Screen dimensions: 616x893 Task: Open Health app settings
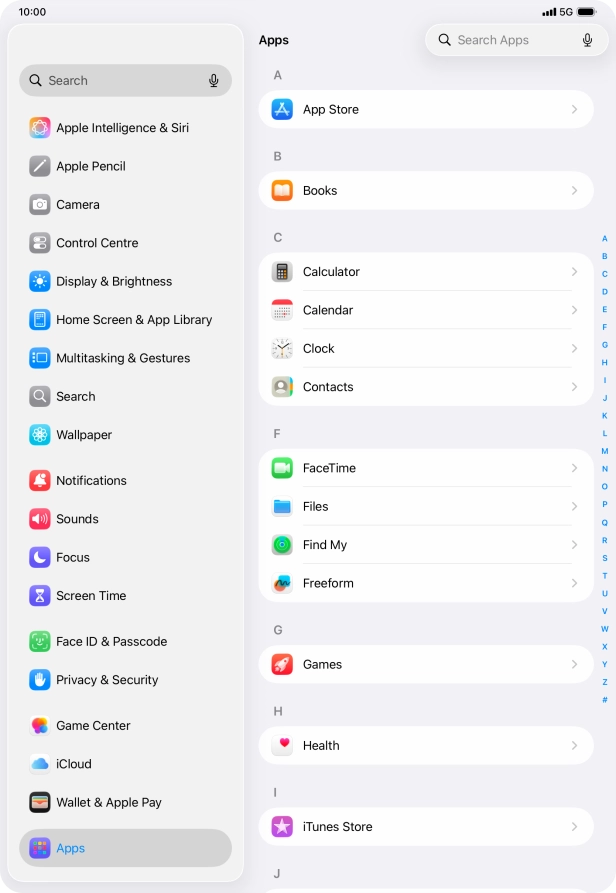425,745
